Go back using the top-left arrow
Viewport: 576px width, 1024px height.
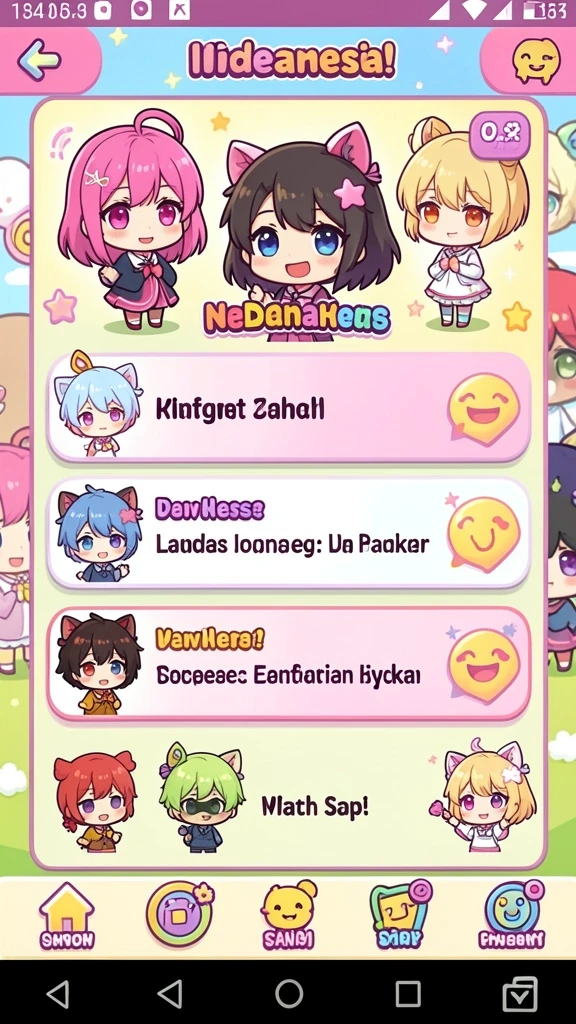(x=39, y=60)
